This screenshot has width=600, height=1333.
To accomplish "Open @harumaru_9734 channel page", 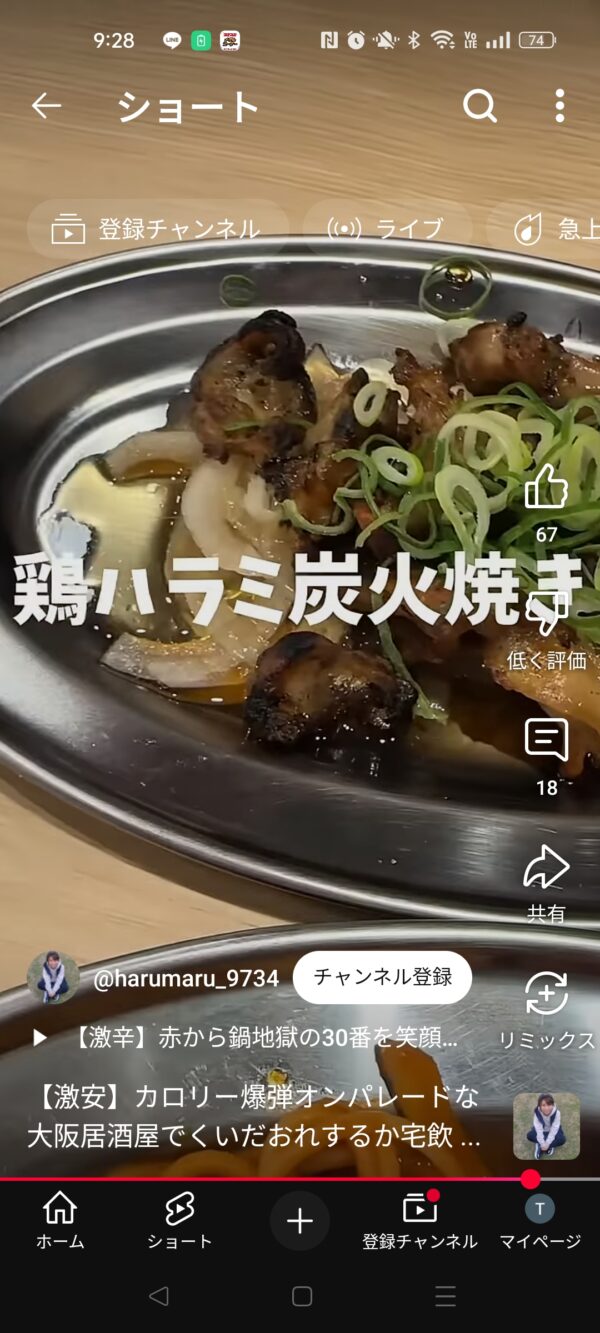I will 186,978.
